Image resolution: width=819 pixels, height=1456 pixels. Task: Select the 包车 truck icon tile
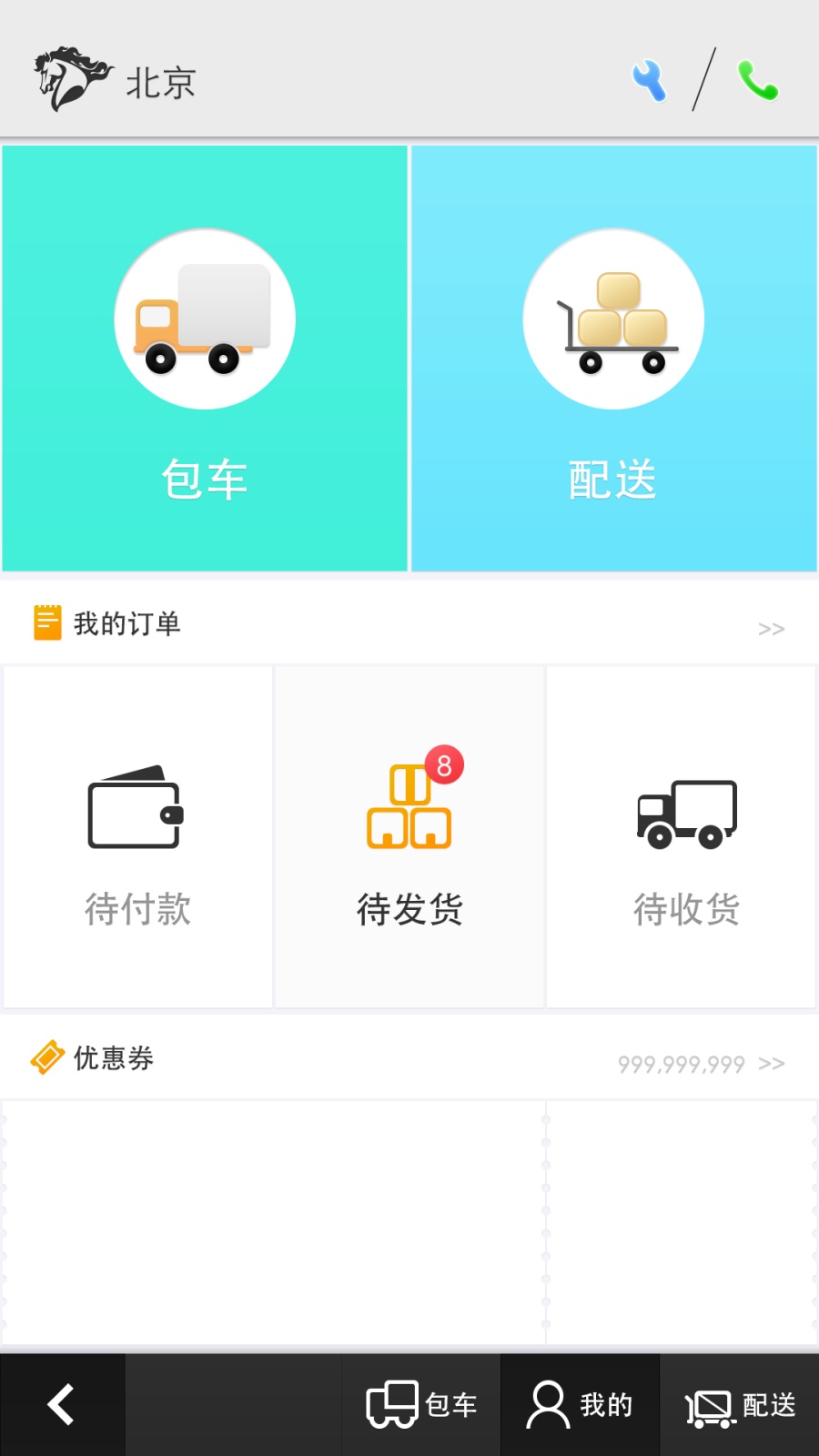tap(205, 318)
